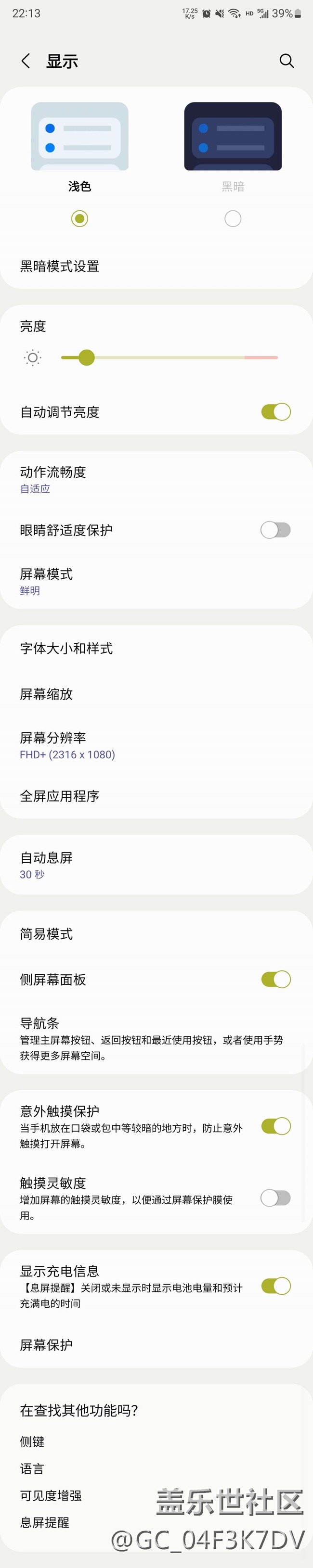Screen dimensions: 313x1568
Task: Open the search icon in the header
Action: (x=286, y=61)
